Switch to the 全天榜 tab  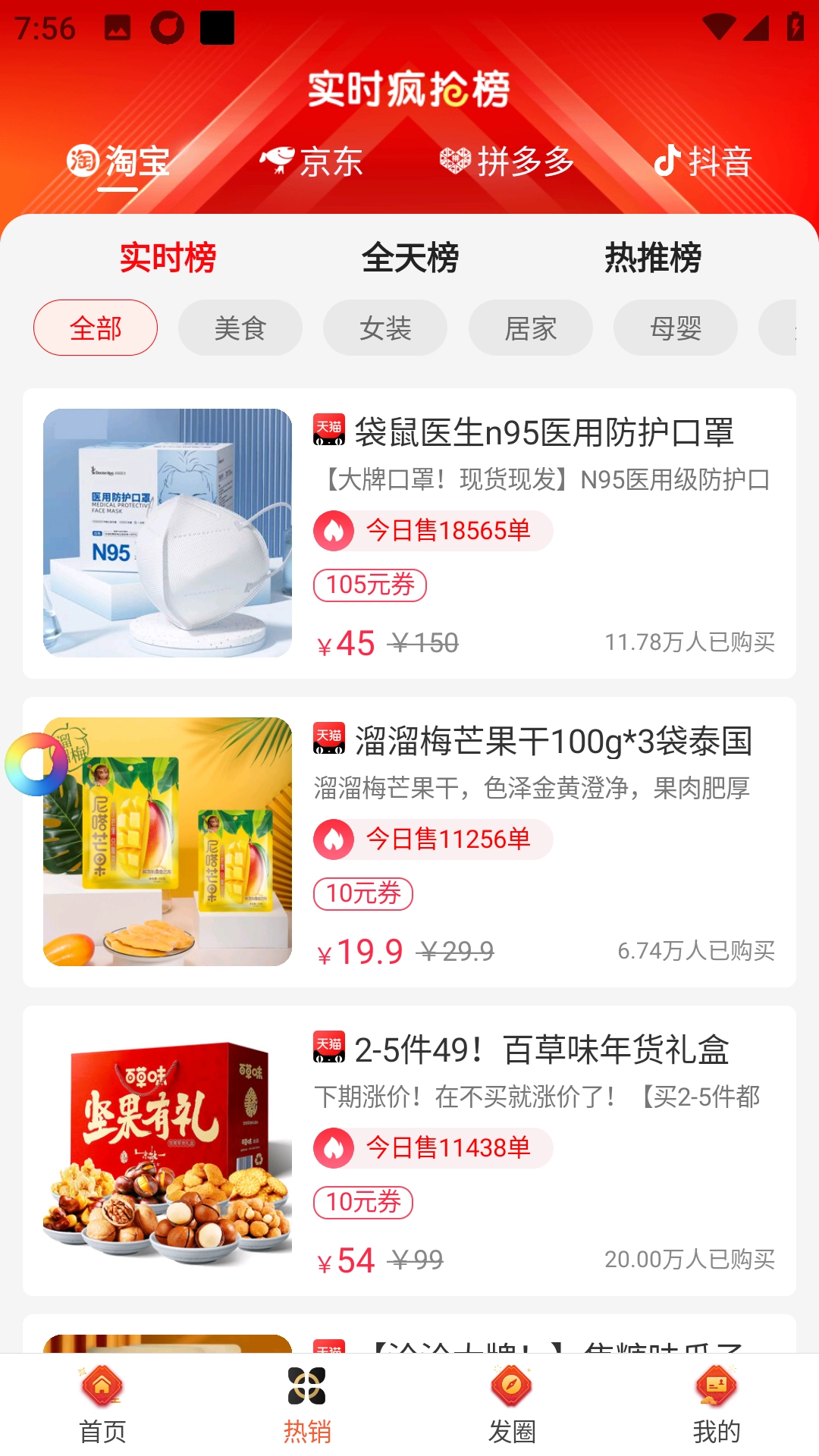[412, 258]
